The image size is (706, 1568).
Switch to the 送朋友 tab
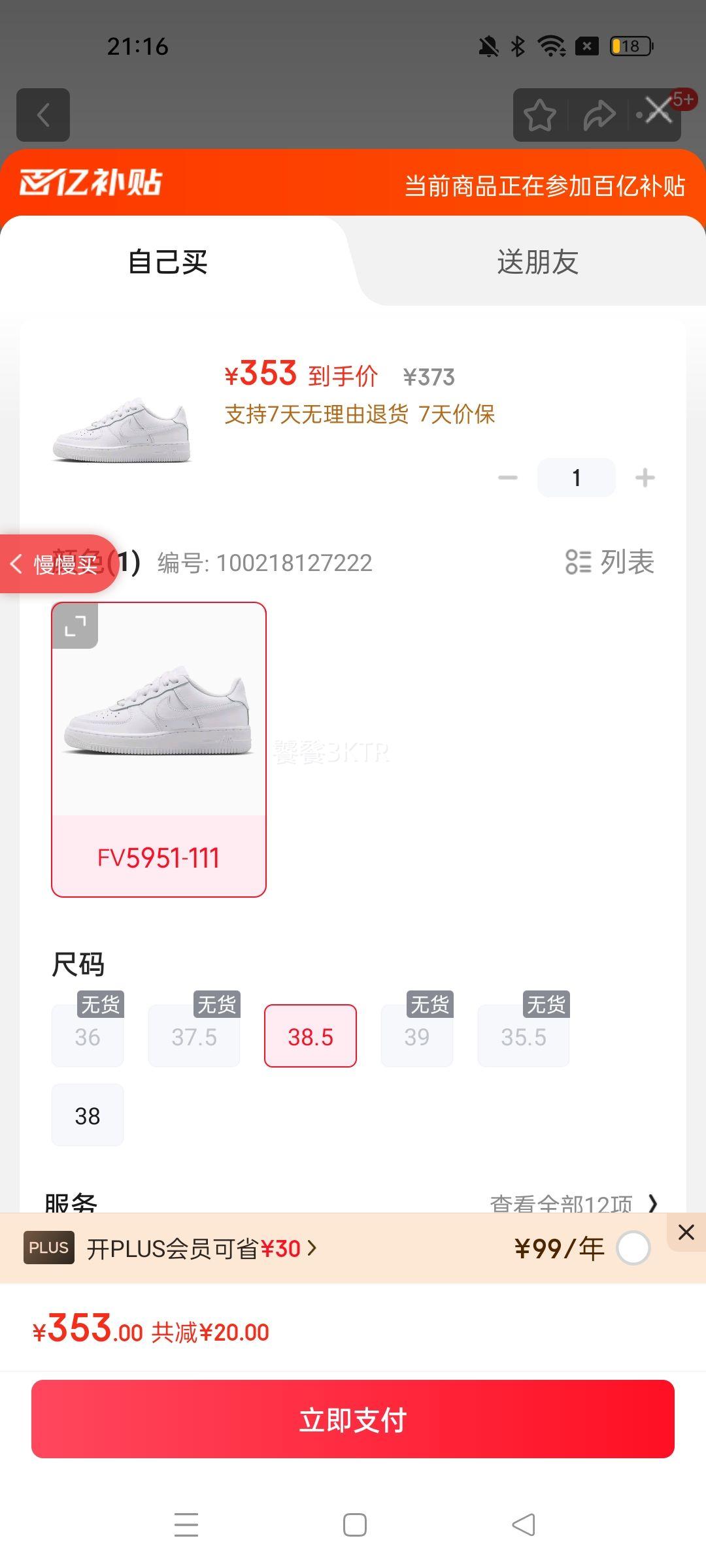pos(537,262)
